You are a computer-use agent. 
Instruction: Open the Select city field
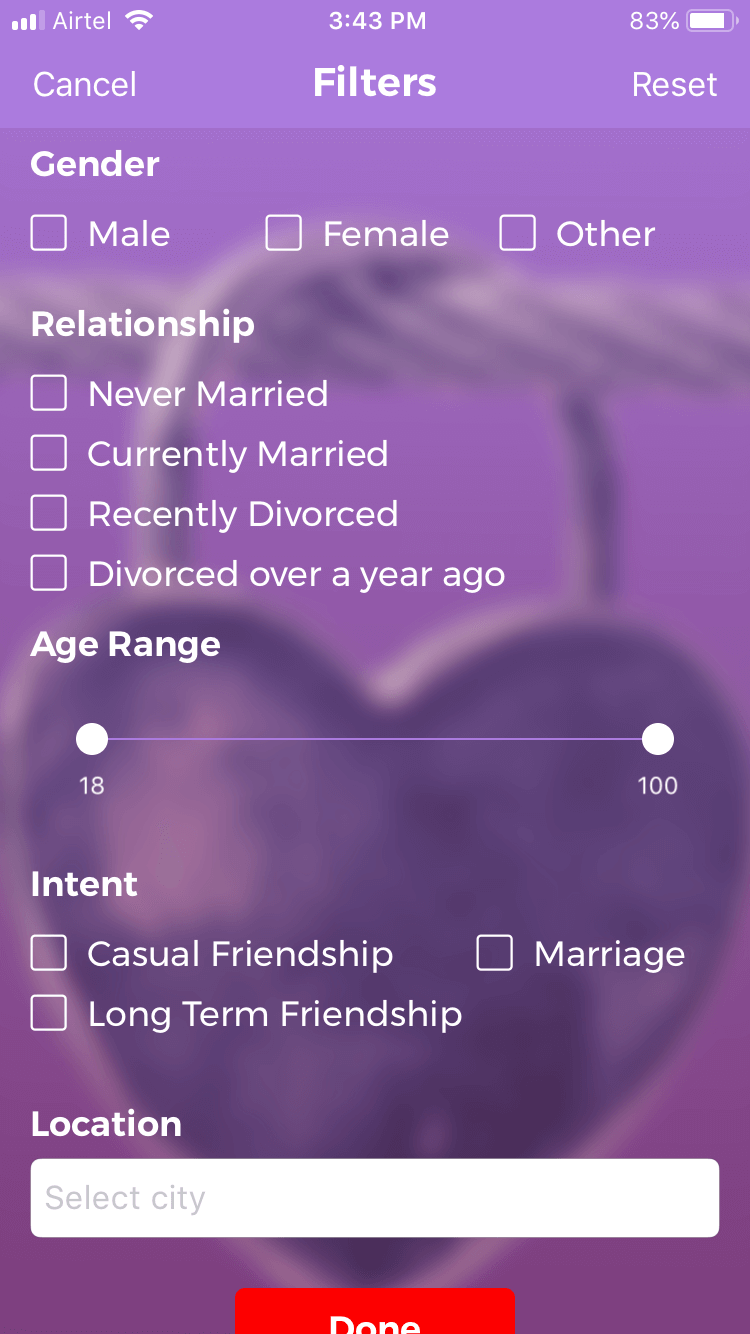click(x=375, y=1198)
